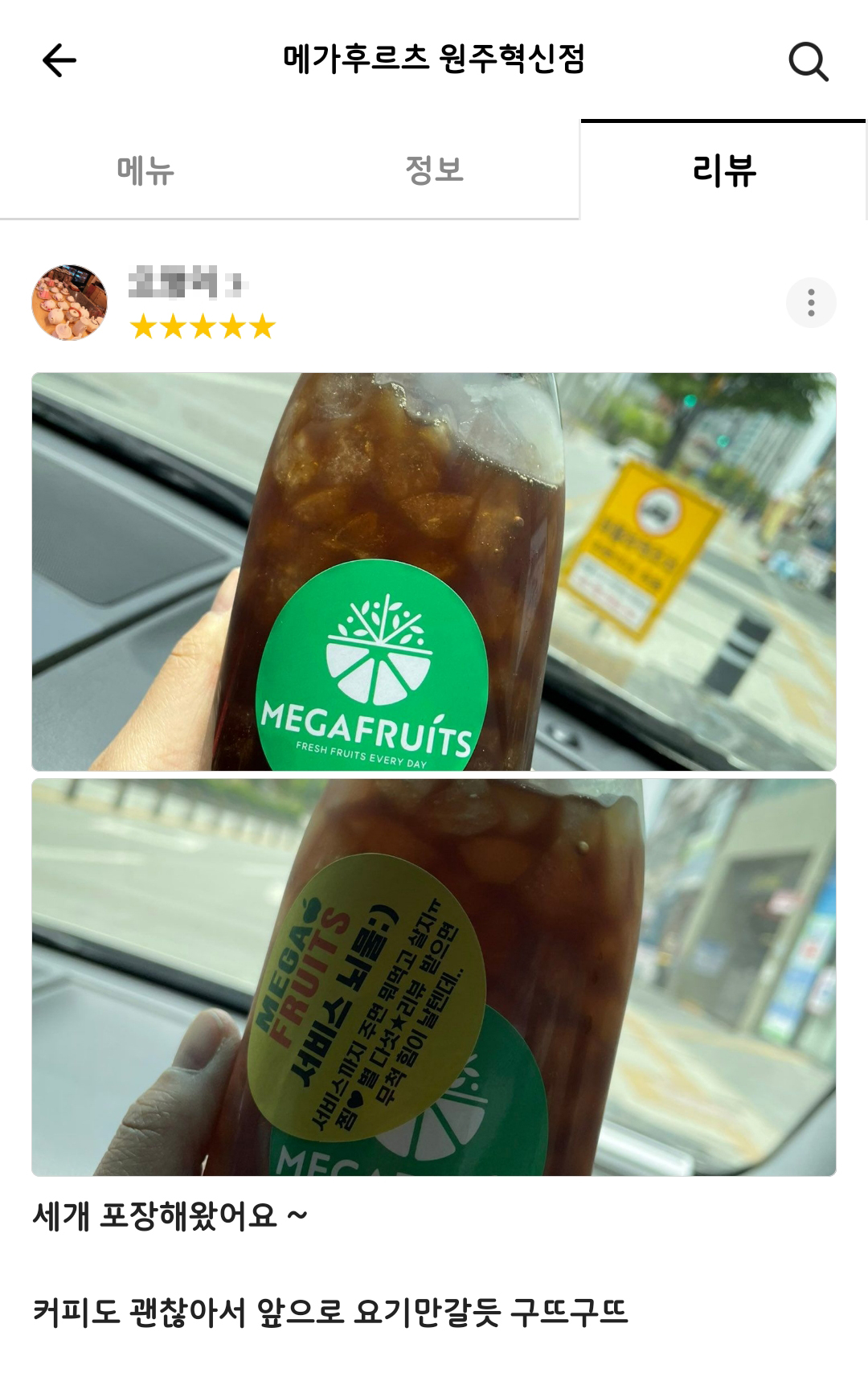
Task: Open search with the magnifier icon
Action: tap(808, 61)
